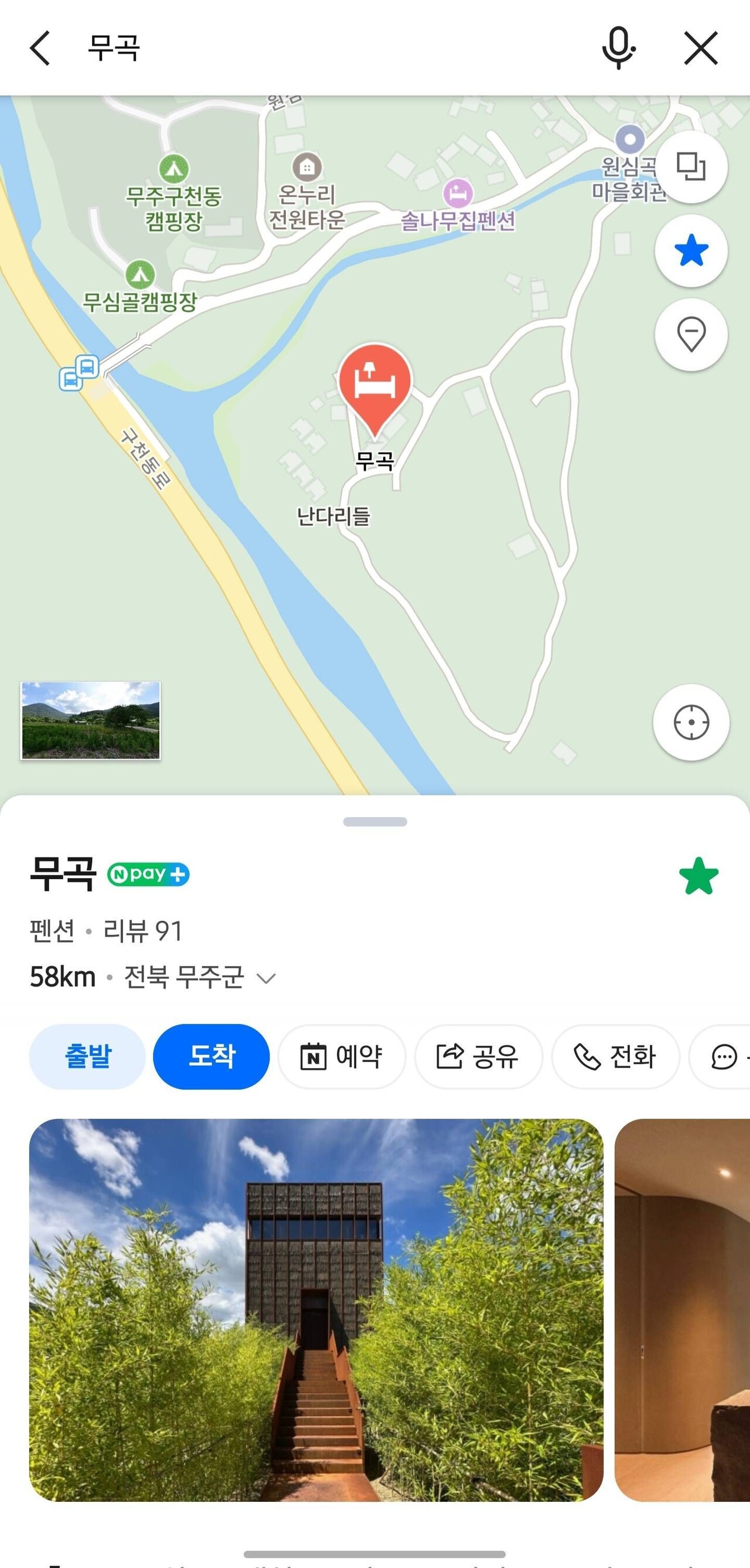750x1568 pixels.
Task: Open Naver 예약 booking for 무곡
Action: (x=342, y=1057)
